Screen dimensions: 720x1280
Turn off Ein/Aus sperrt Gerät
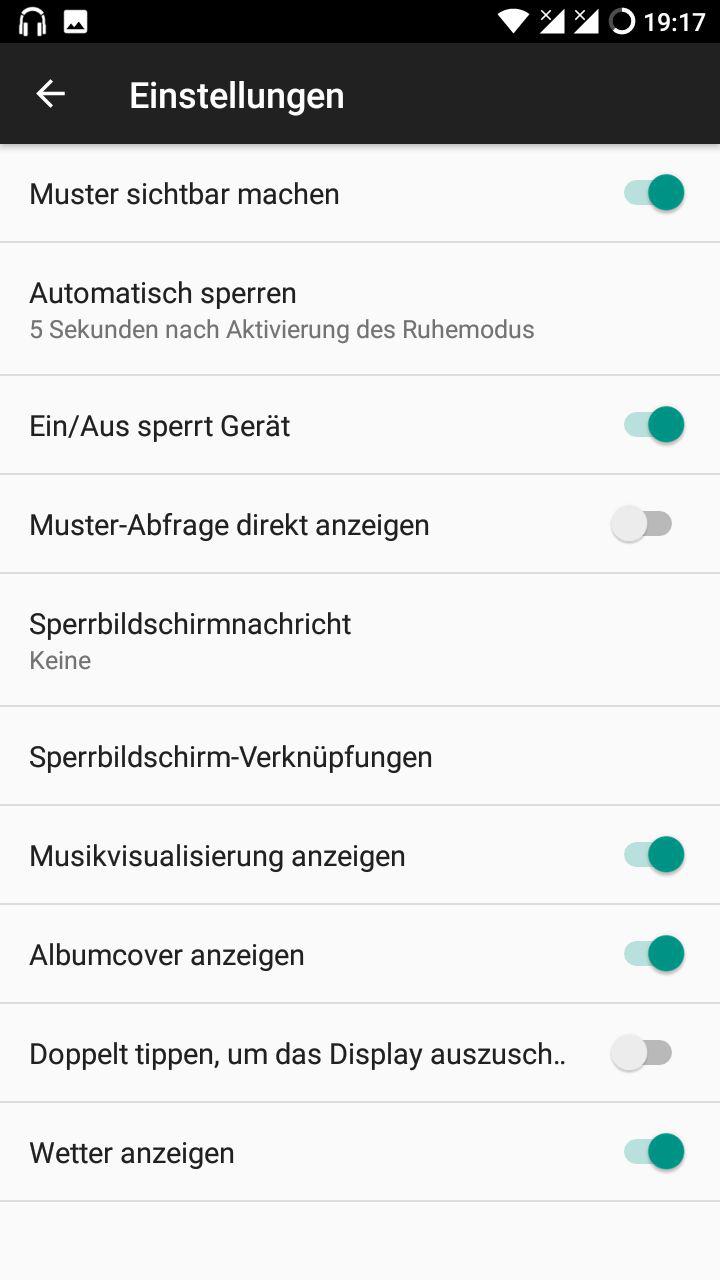[654, 425]
